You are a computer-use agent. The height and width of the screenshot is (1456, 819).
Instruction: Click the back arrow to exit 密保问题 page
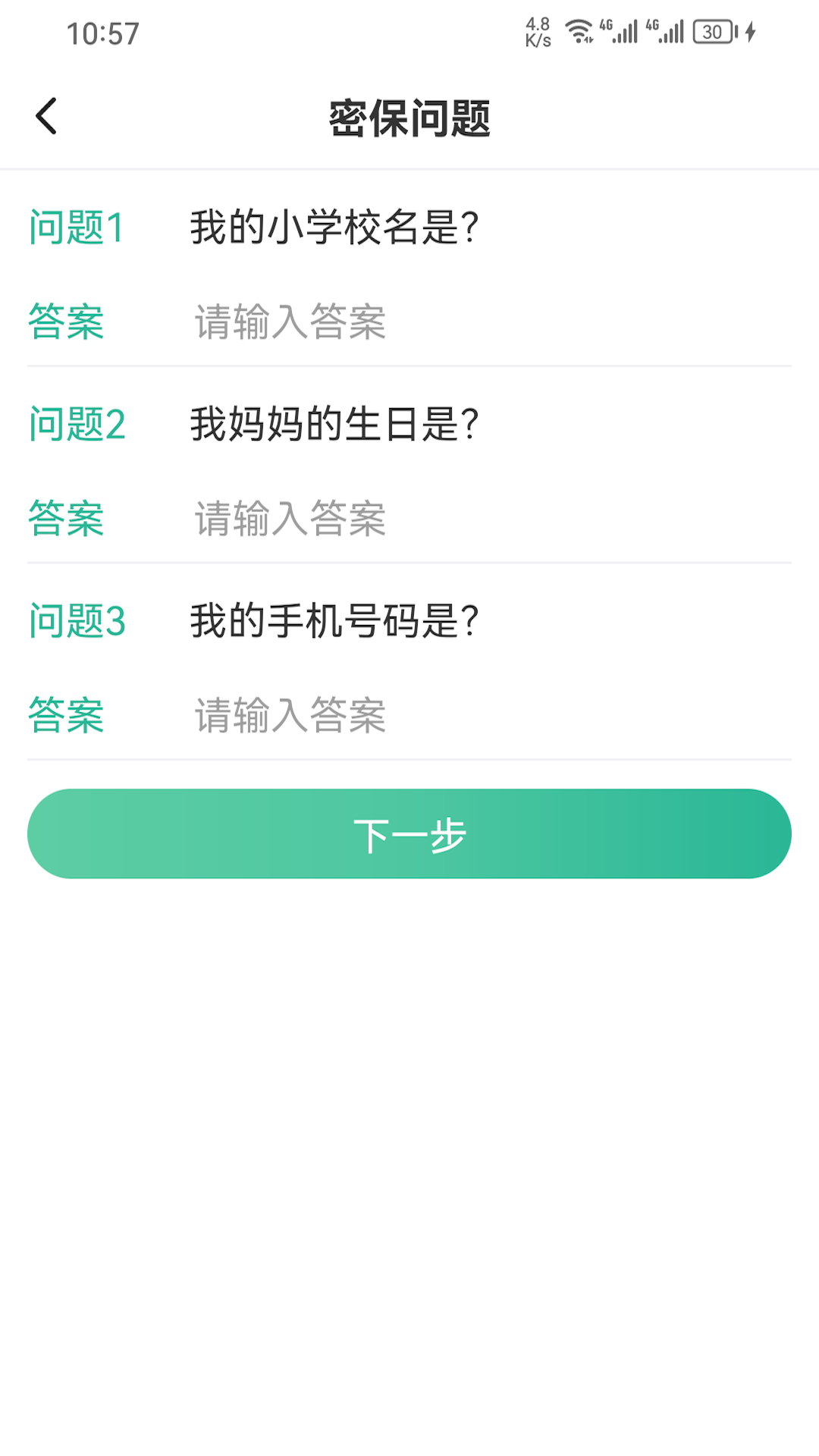[x=45, y=115]
